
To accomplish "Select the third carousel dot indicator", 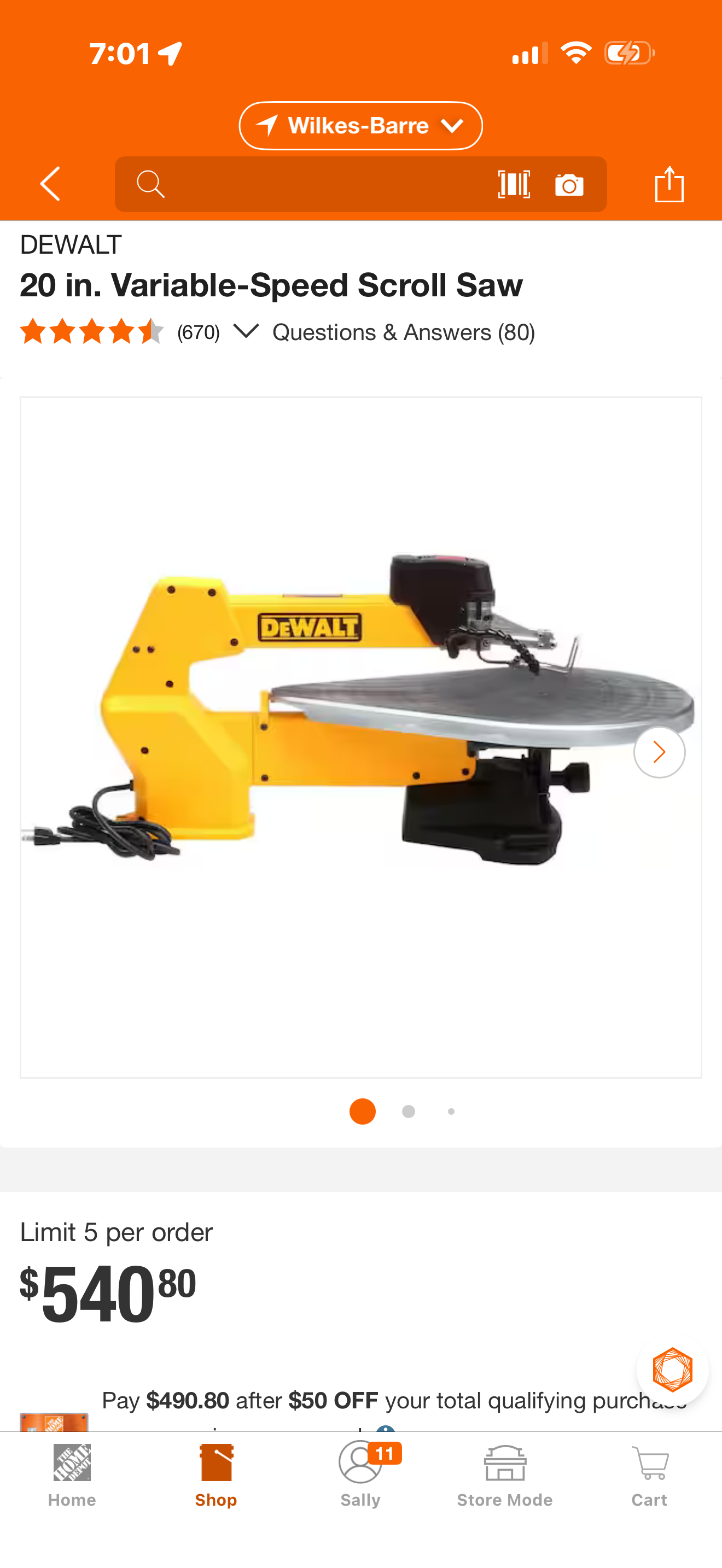I will (x=451, y=1111).
